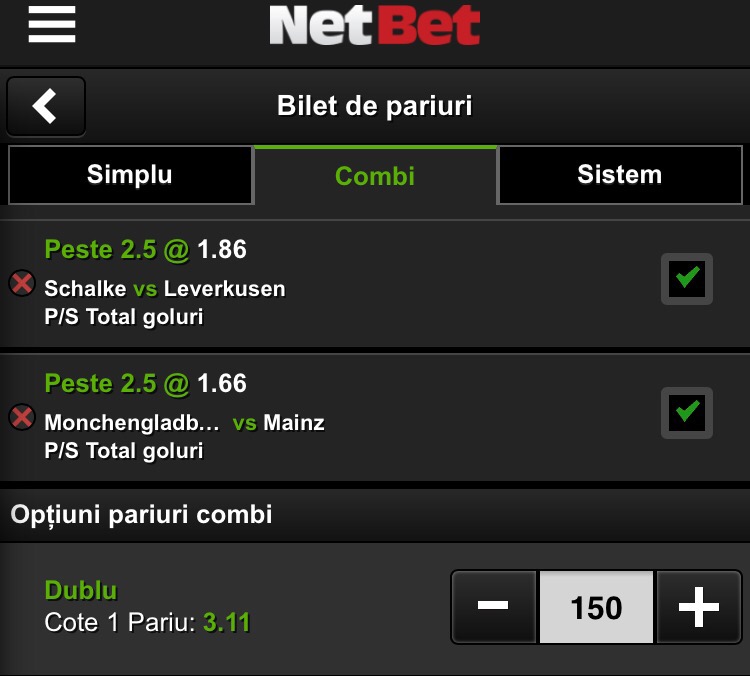Uncheck the Monchengladbach vs Mainz selection
The width and height of the screenshot is (750, 676).
click(x=687, y=413)
